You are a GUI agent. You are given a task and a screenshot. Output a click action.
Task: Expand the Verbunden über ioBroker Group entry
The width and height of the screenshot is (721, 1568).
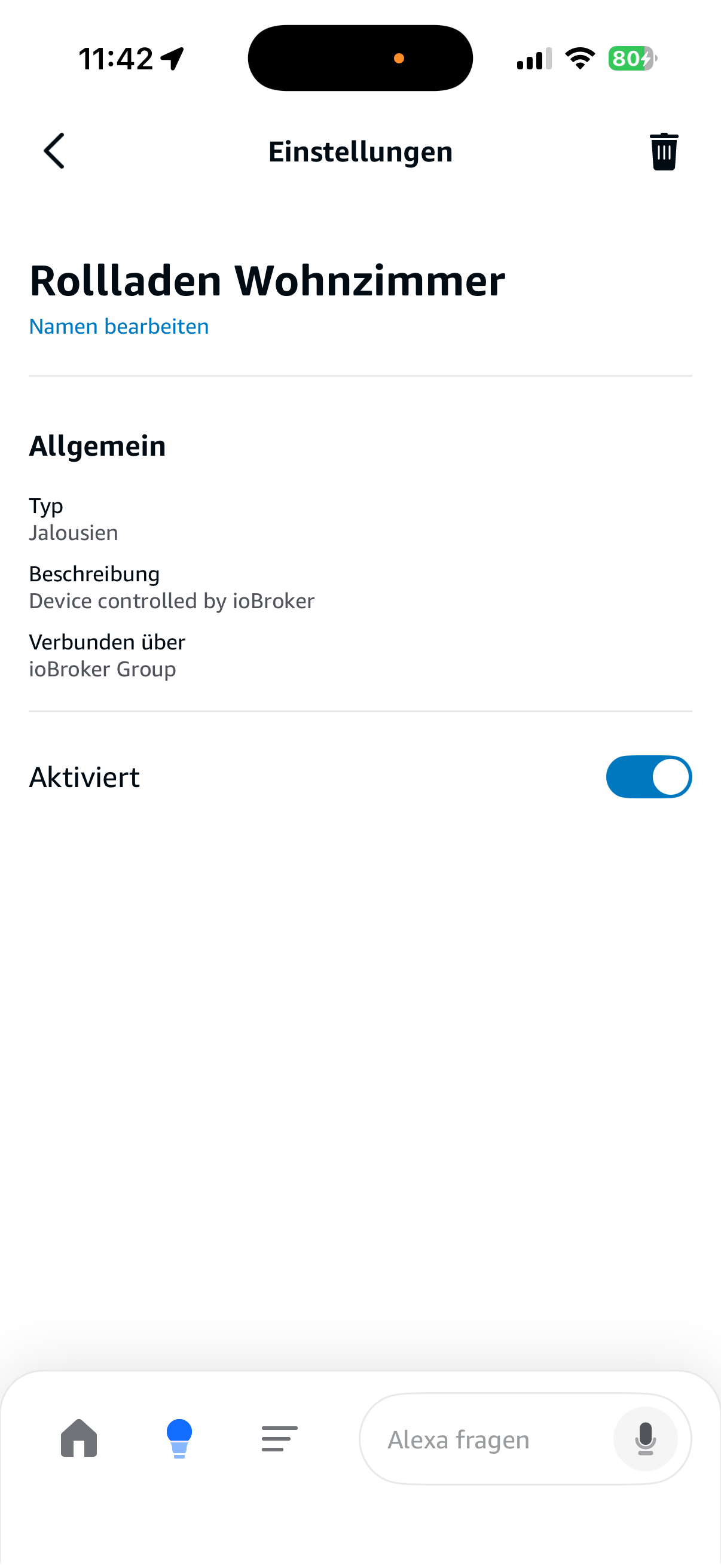coord(107,655)
